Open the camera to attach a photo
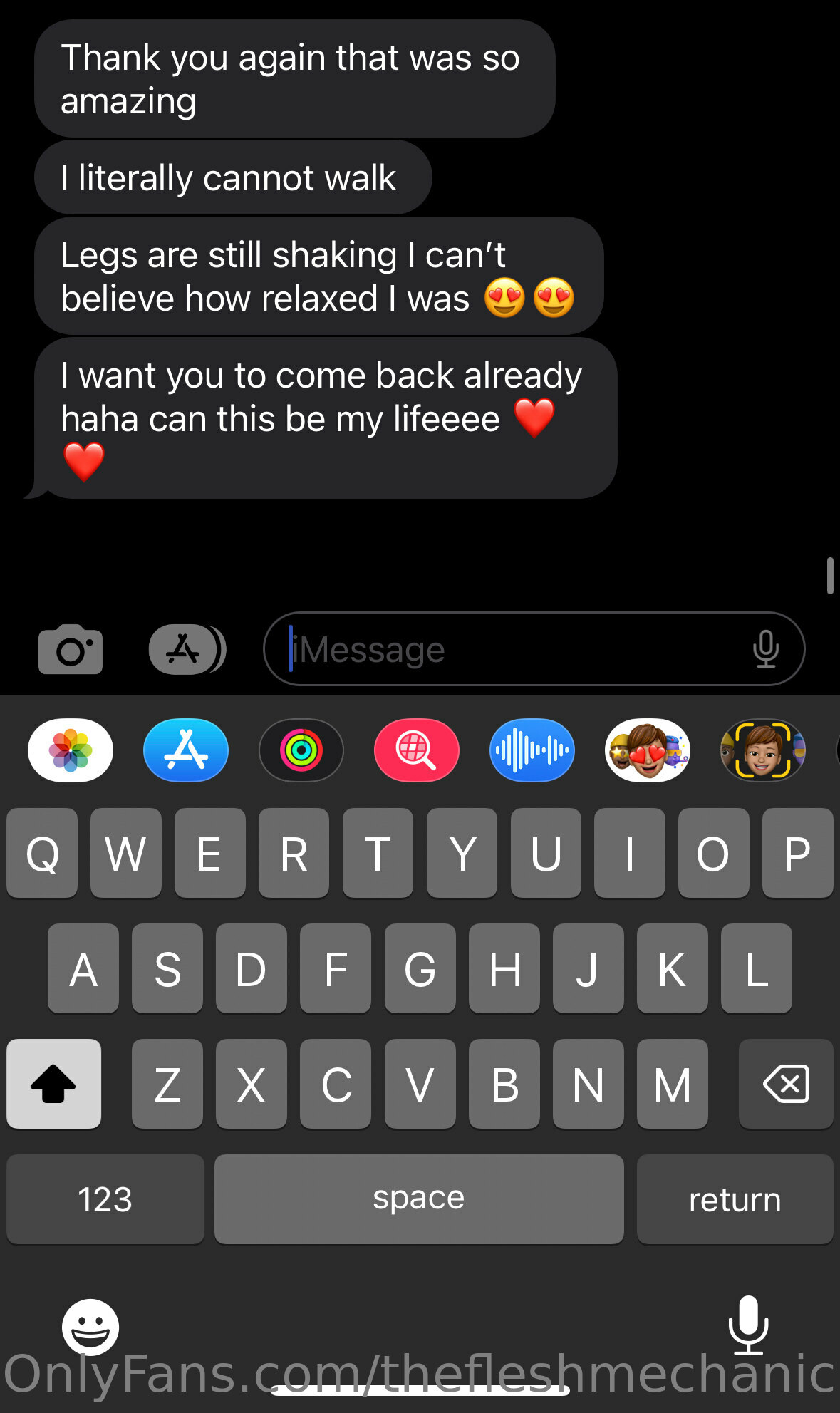Screen dimensions: 840x1413 pyautogui.click(x=71, y=649)
